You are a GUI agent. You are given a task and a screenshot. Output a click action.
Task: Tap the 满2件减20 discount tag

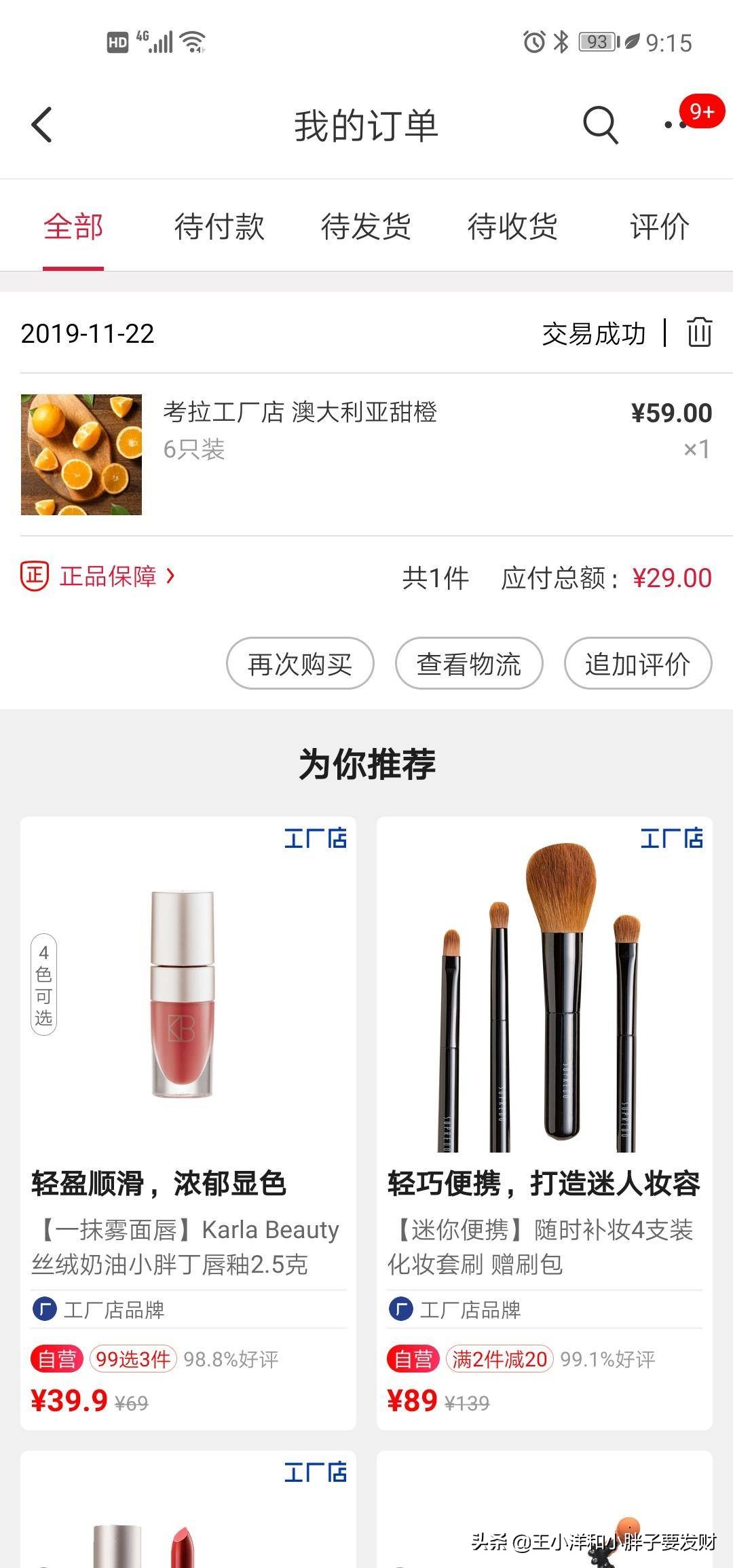(500, 1358)
